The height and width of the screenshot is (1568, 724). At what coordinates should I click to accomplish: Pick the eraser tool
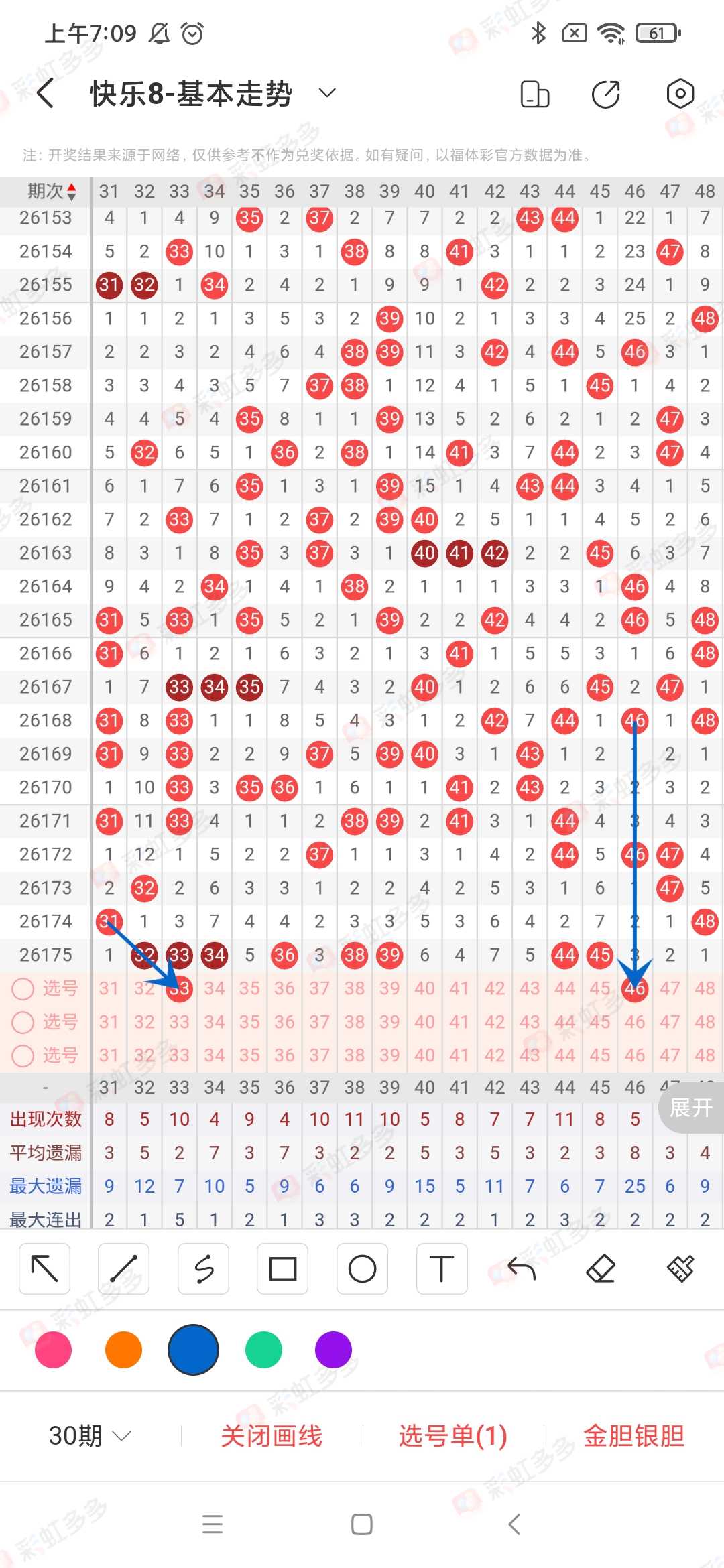[601, 1268]
